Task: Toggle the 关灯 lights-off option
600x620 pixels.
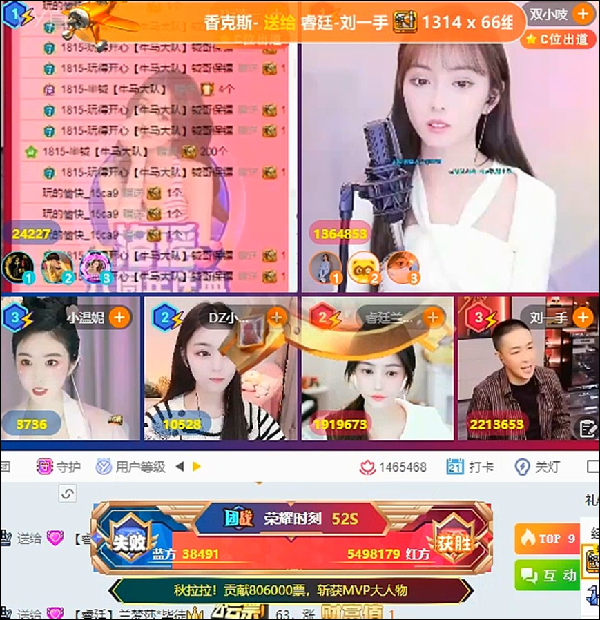Action: coord(538,466)
